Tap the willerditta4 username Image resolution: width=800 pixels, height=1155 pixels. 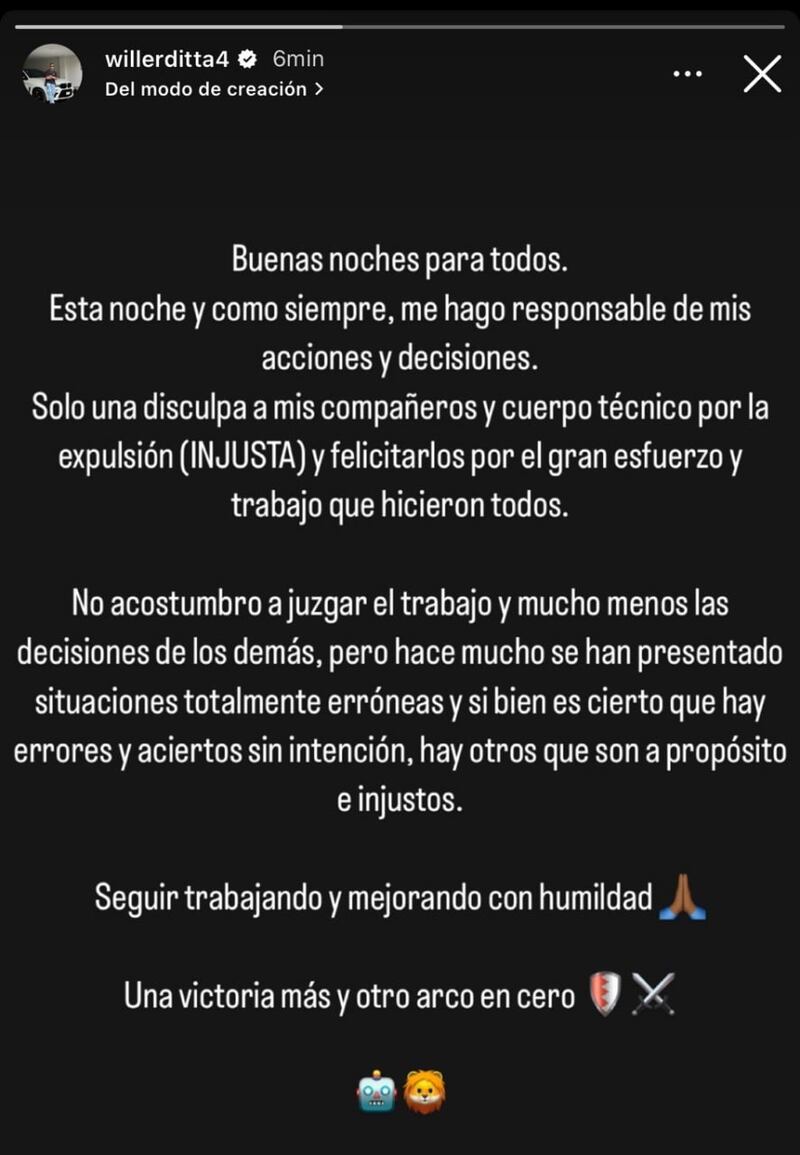click(x=166, y=60)
